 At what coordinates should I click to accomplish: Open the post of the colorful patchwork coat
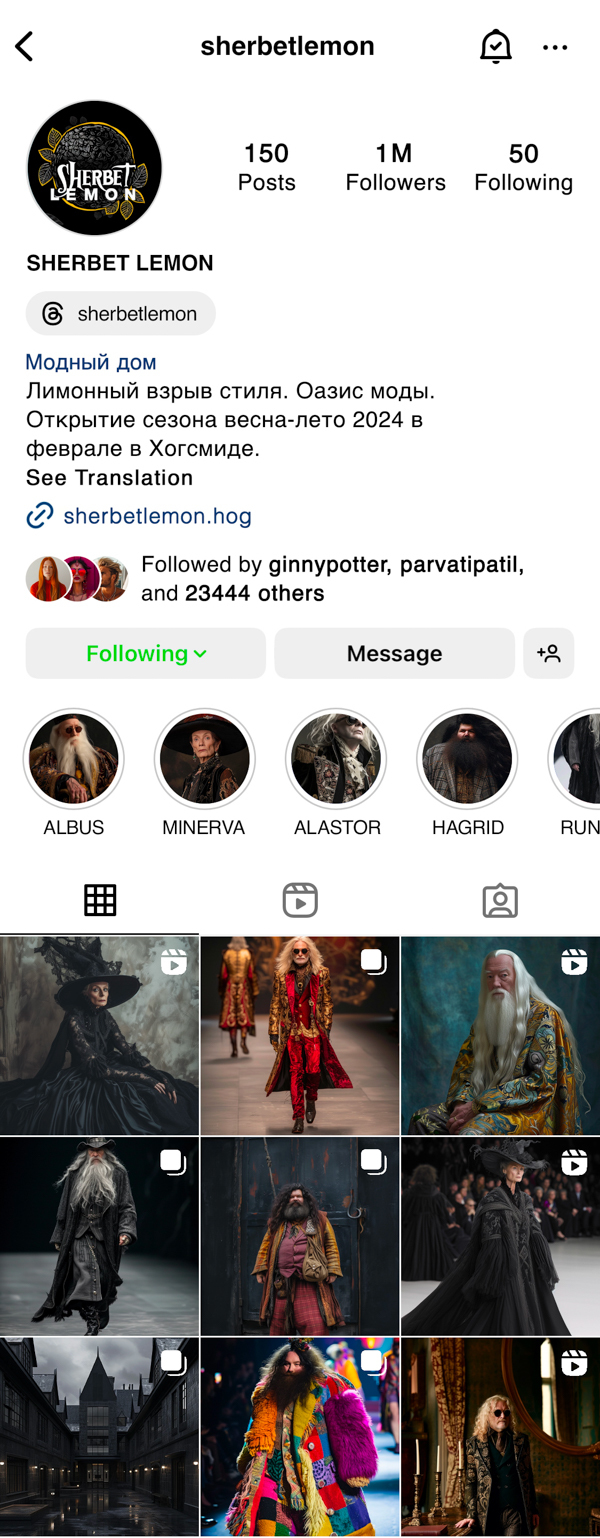[x=300, y=1437]
